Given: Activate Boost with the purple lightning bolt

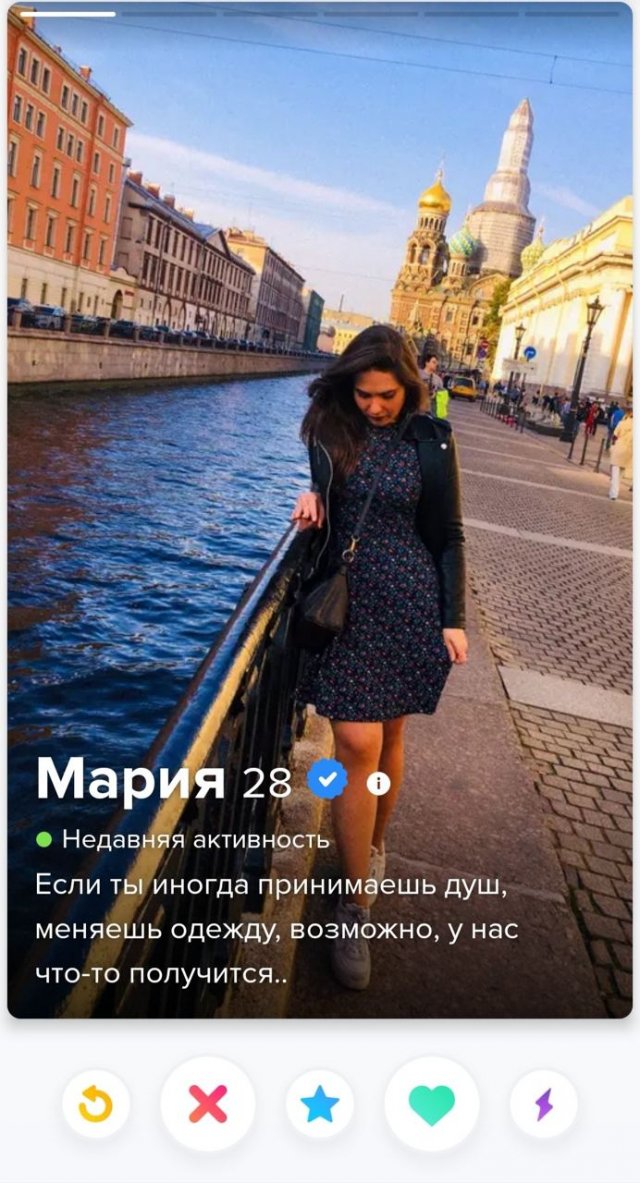Looking at the screenshot, I should tap(544, 1104).
